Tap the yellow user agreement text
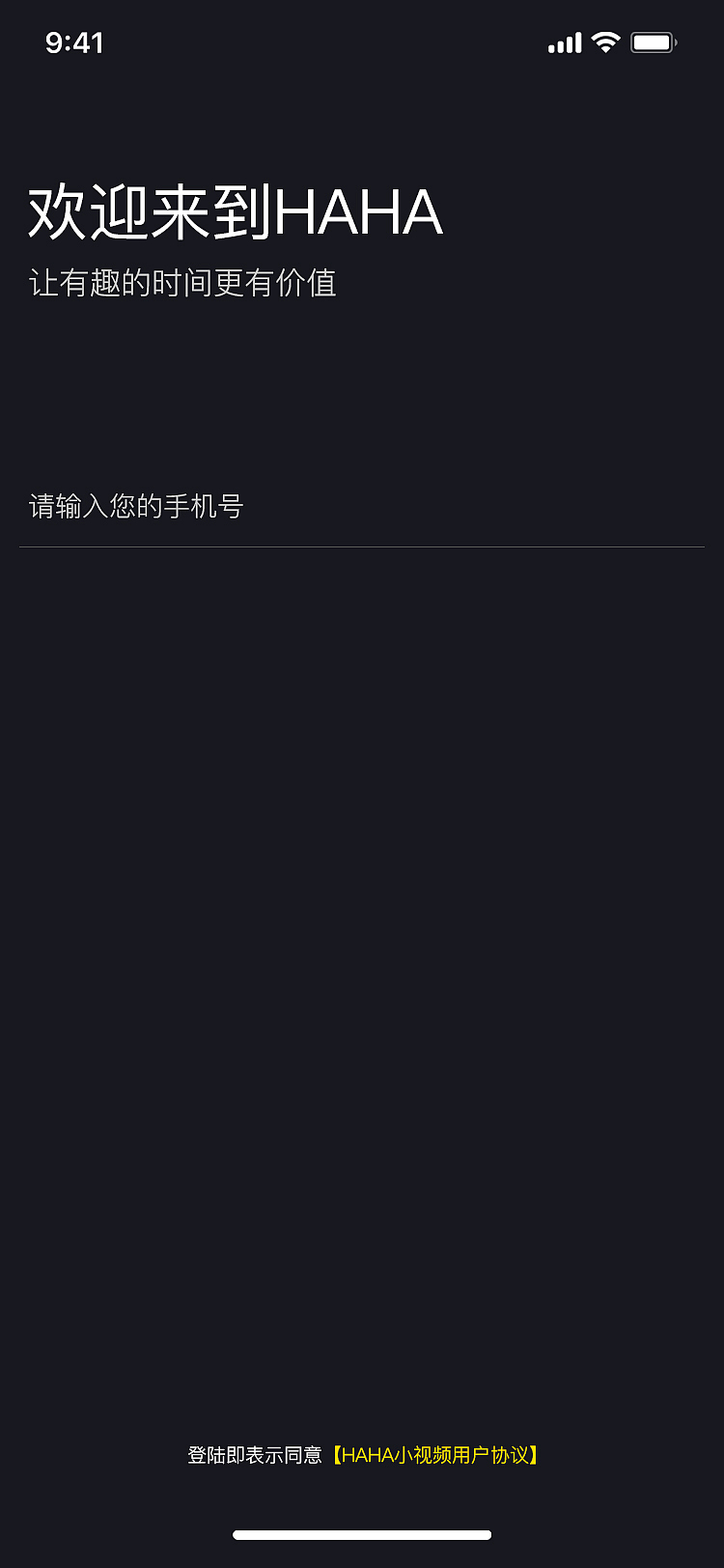724x1568 pixels. (436, 1456)
